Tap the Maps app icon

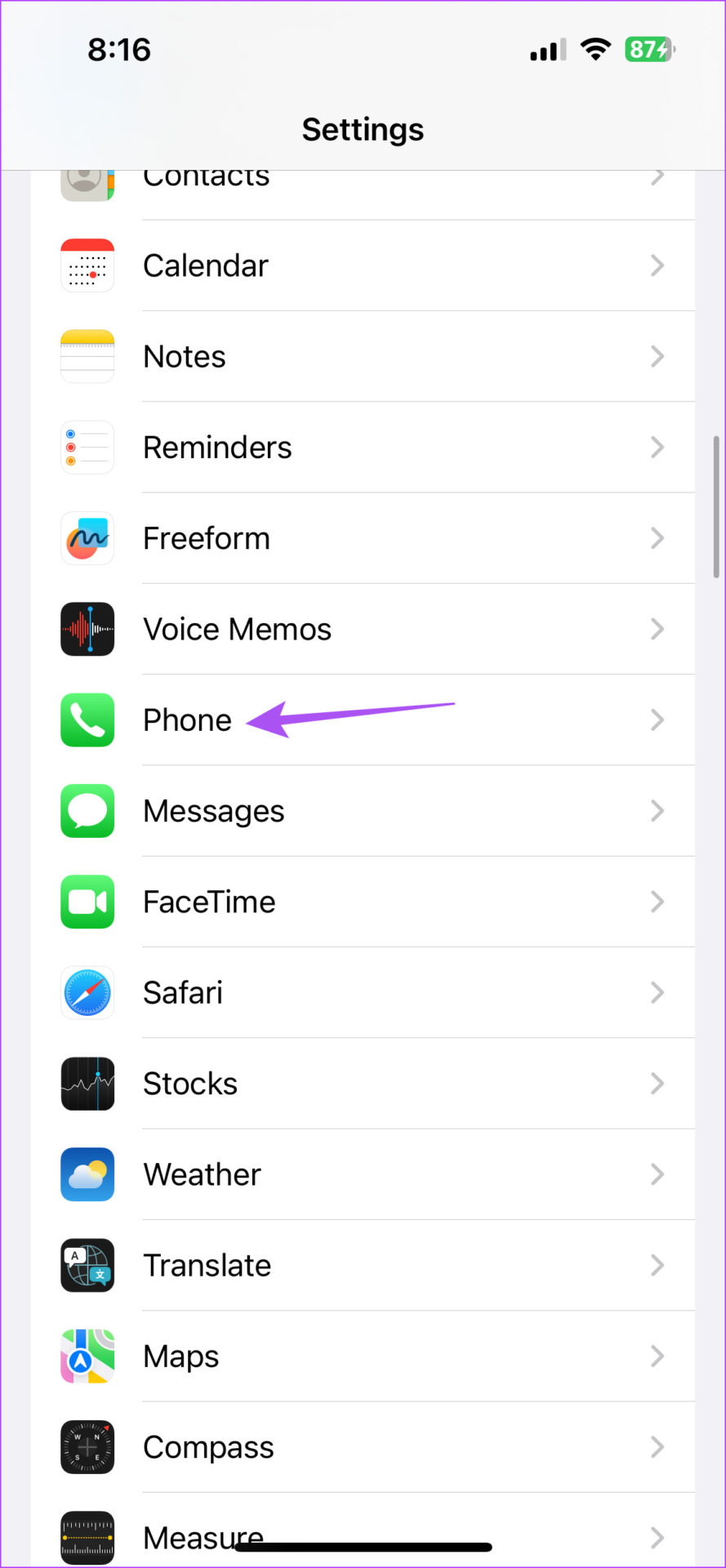click(x=87, y=1356)
